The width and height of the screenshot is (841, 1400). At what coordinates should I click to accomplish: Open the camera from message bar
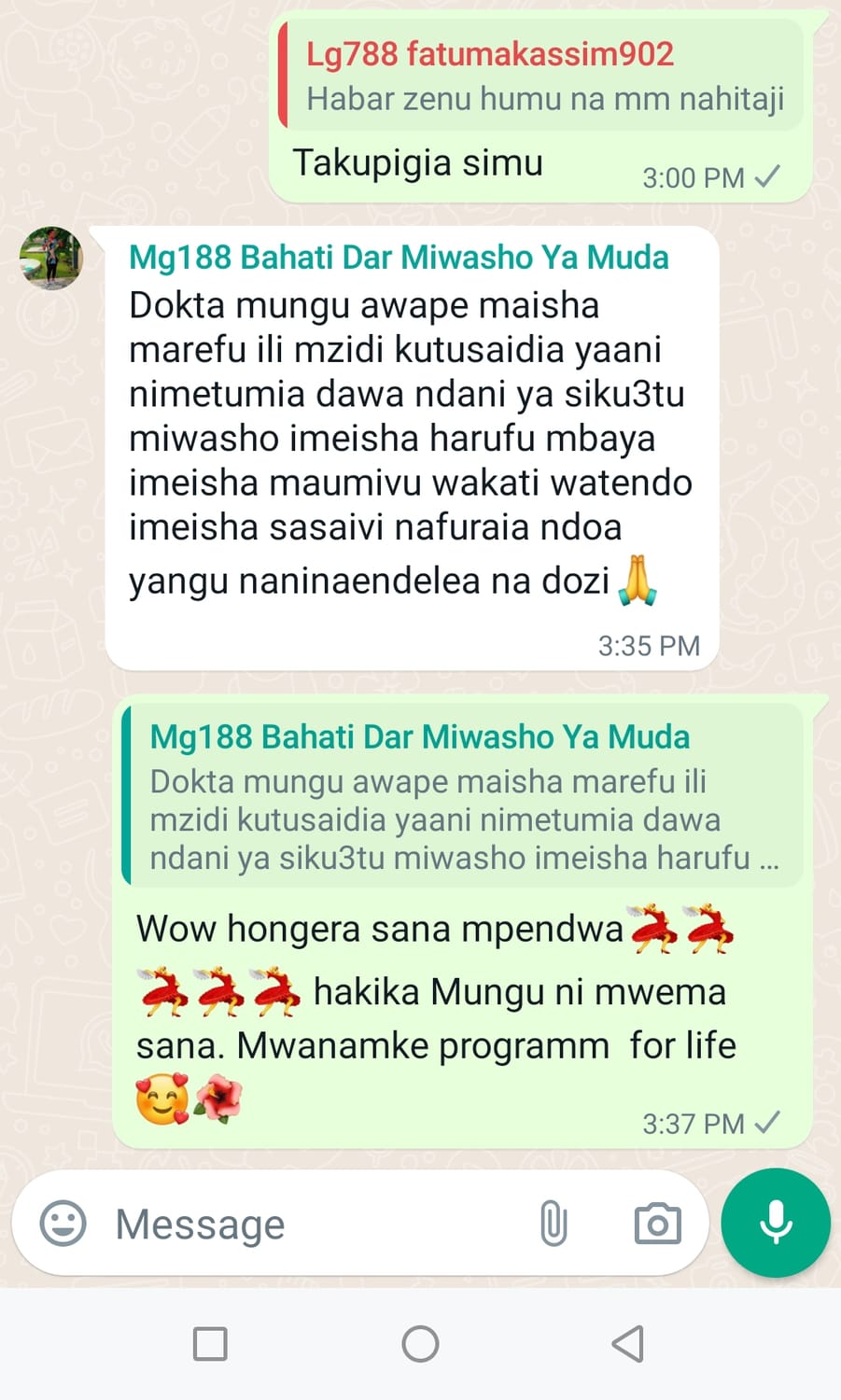point(657,1224)
